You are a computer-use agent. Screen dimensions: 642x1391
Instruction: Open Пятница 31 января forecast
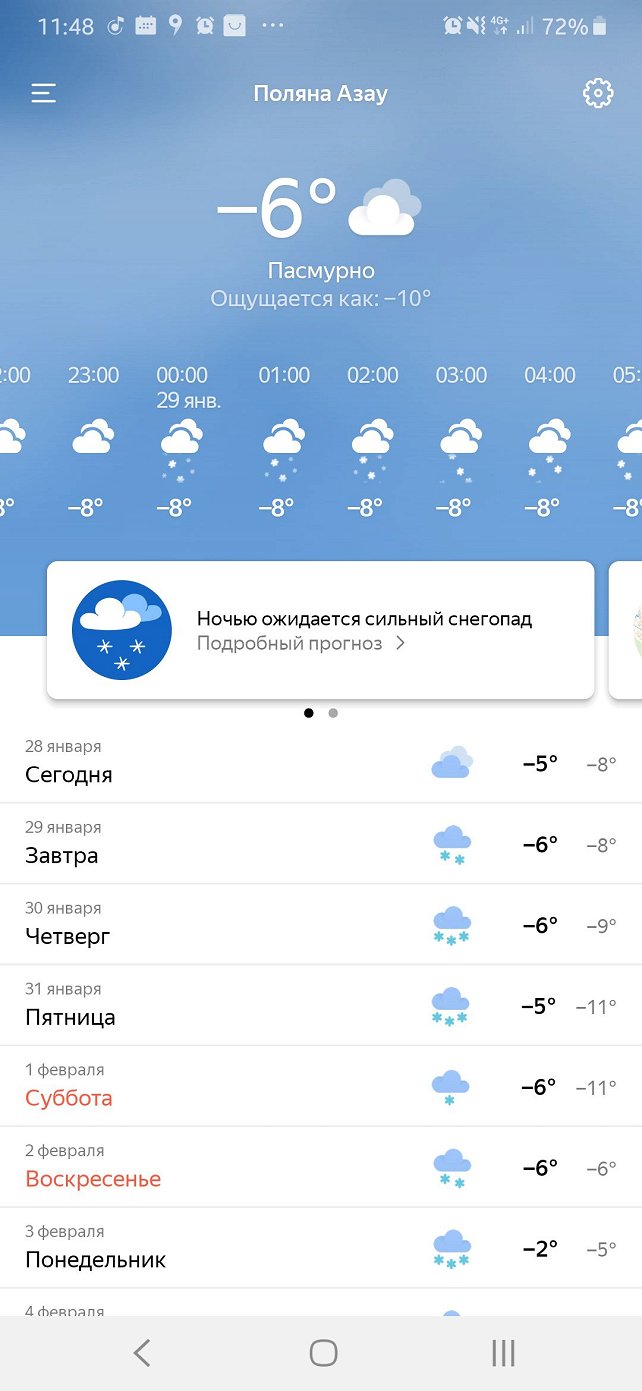[x=320, y=1006]
